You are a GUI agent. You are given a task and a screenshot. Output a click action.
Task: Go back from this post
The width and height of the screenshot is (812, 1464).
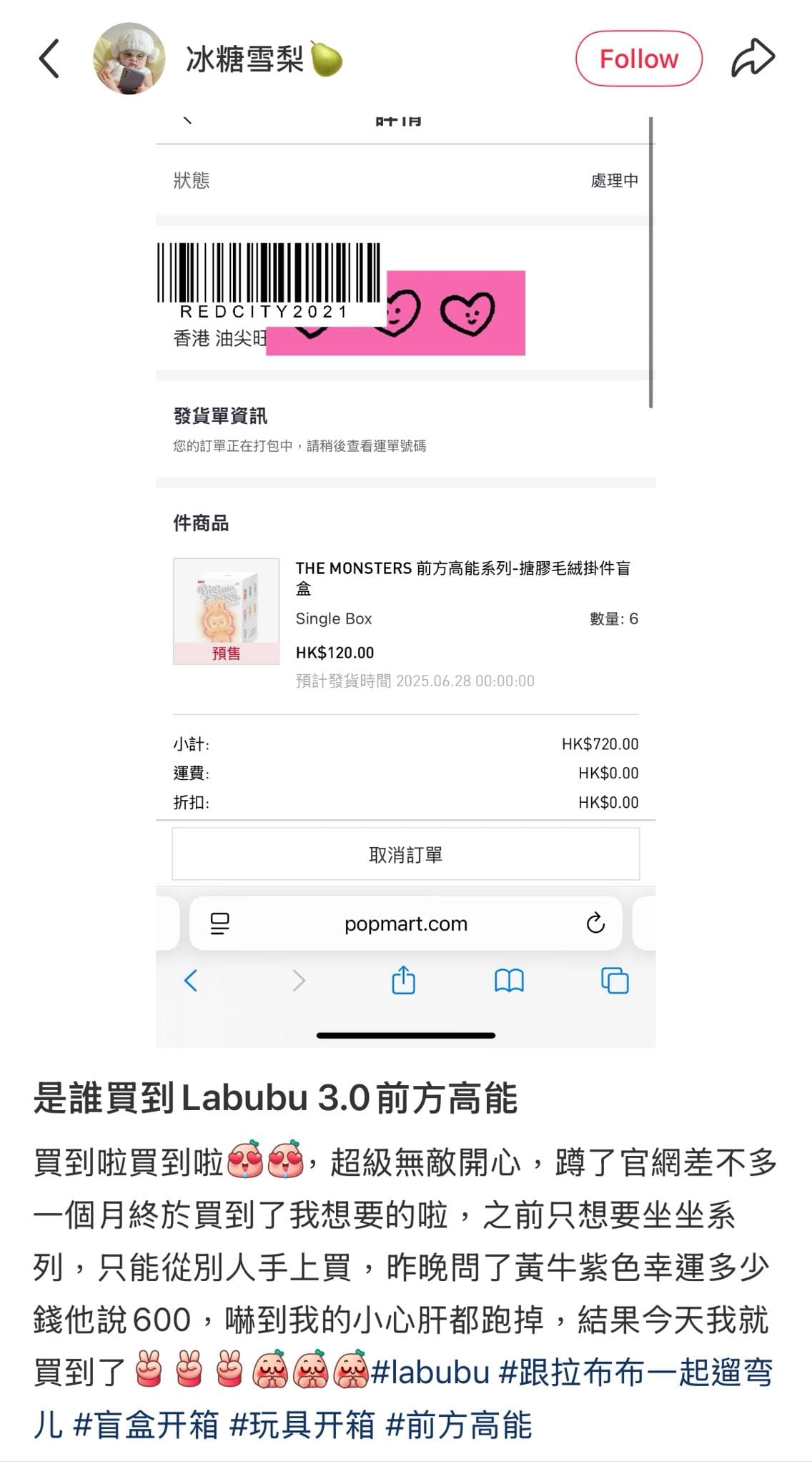tap(49, 59)
